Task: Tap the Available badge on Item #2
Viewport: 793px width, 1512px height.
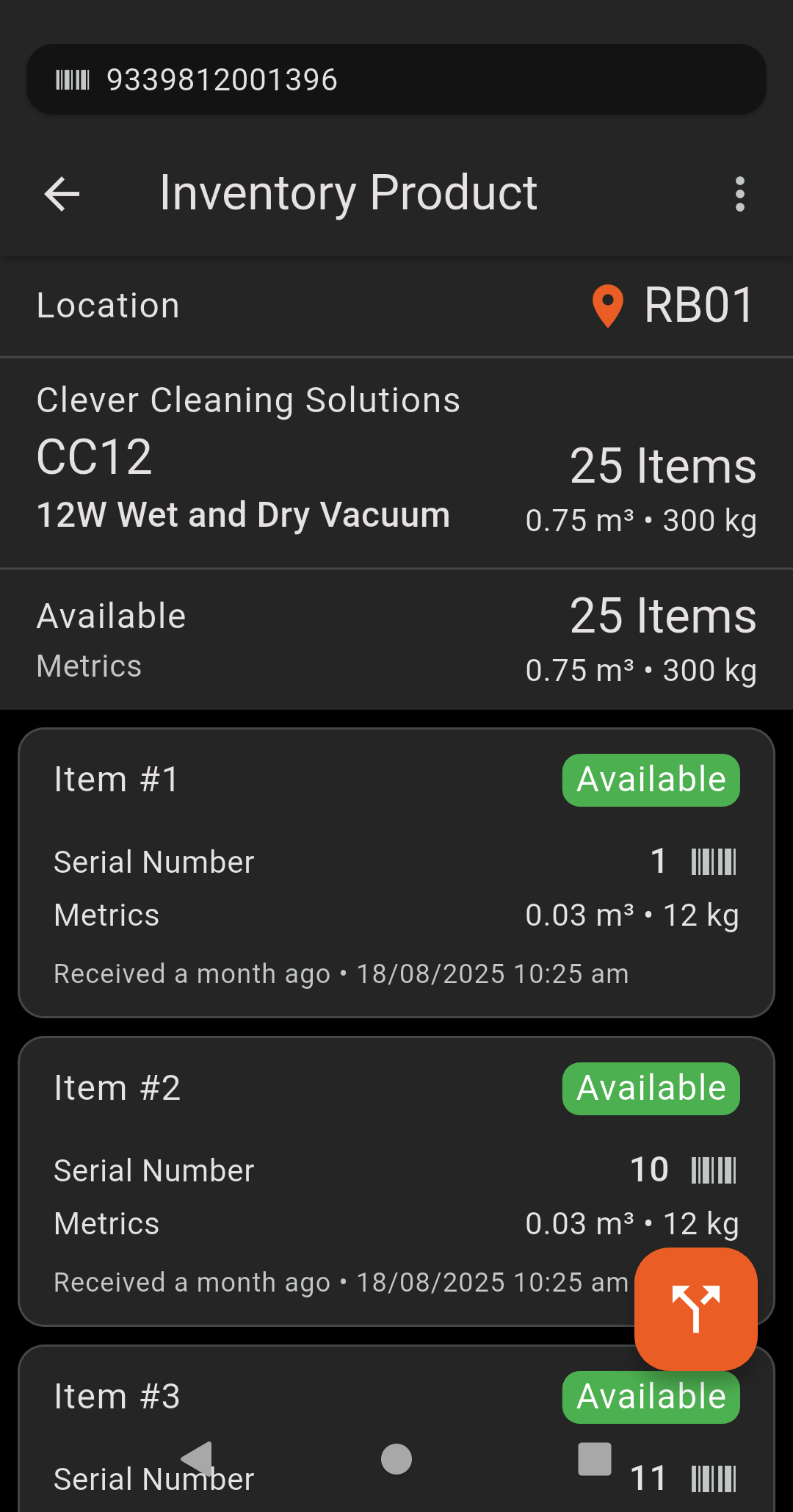Action: [x=651, y=1088]
